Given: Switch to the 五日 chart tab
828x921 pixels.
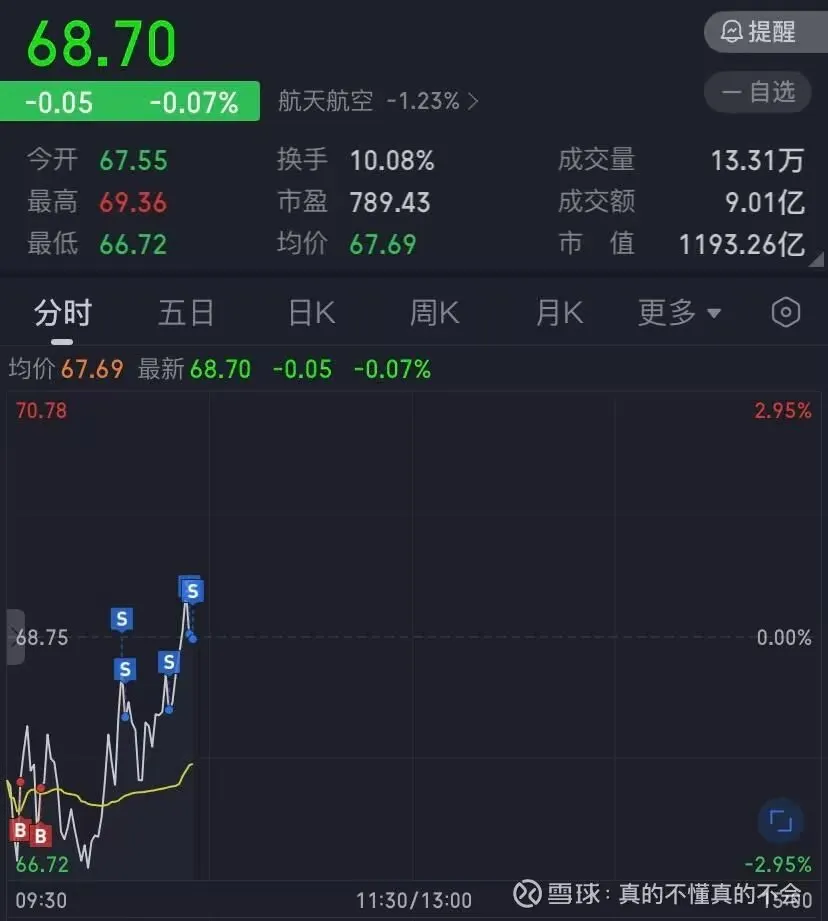Looking at the screenshot, I should (186, 313).
